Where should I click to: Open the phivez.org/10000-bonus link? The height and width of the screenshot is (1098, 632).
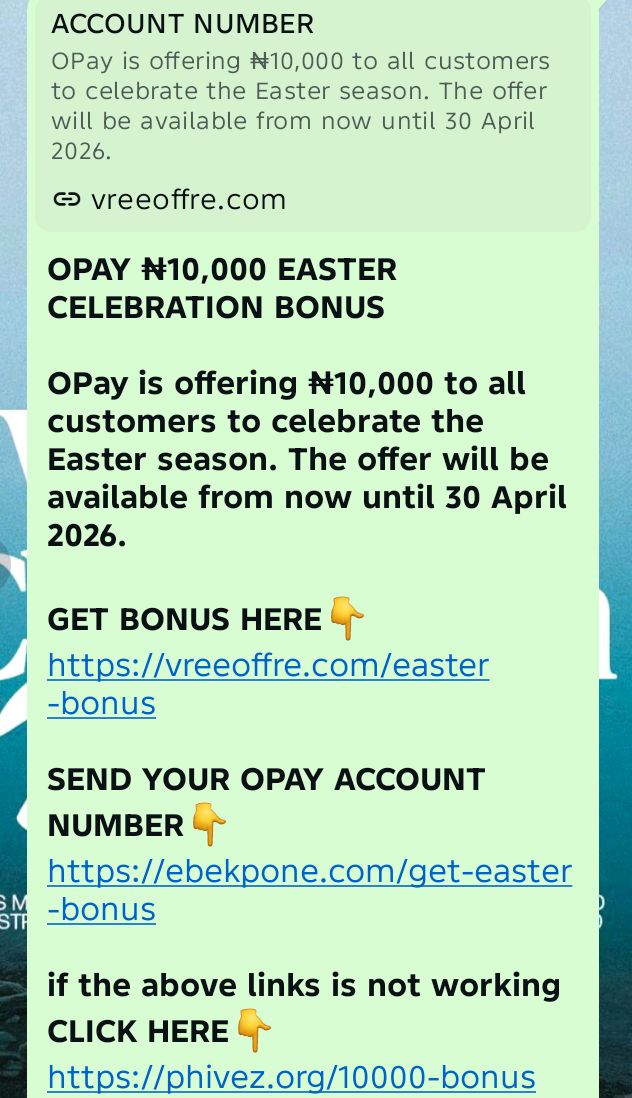[x=291, y=1077]
